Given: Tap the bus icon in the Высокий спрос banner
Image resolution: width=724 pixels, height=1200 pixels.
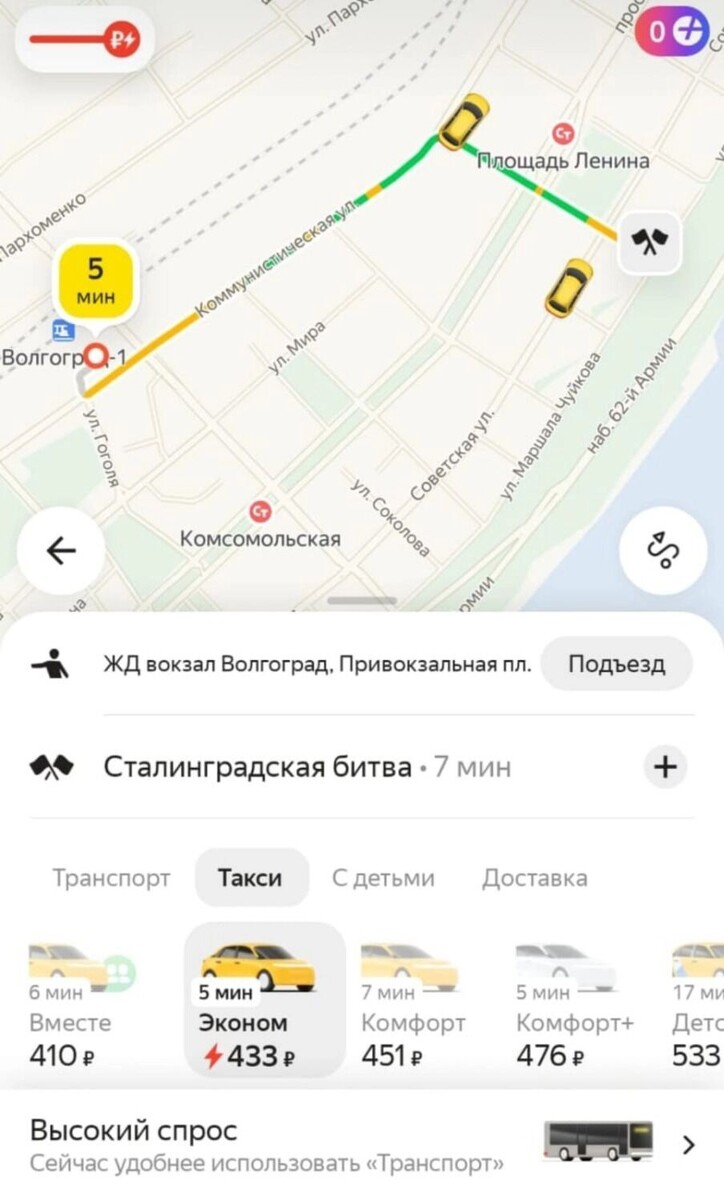Looking at the screenshot, I should 597,1140.
